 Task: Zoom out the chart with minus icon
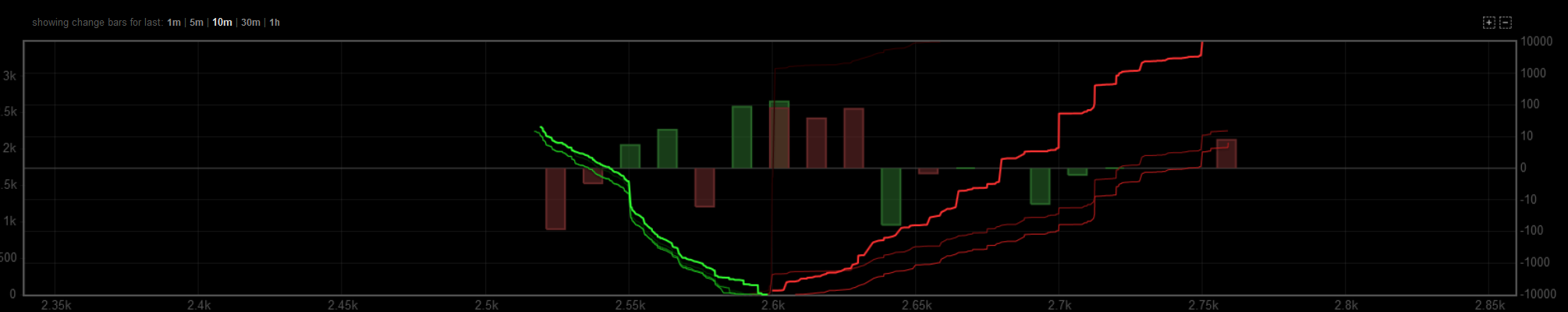pos(1506,23)
